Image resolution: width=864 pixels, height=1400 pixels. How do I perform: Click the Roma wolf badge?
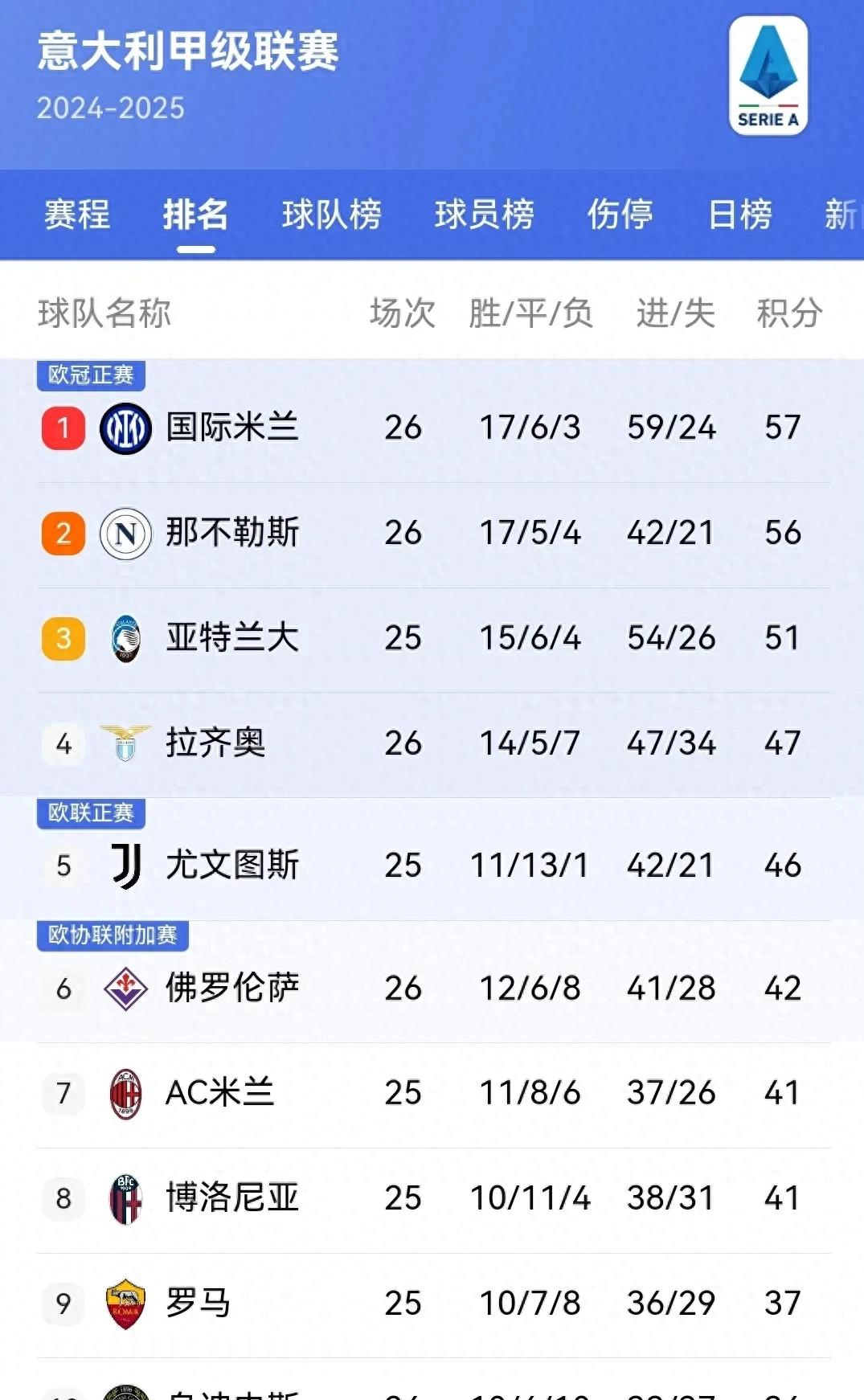tap(125, 1304)
